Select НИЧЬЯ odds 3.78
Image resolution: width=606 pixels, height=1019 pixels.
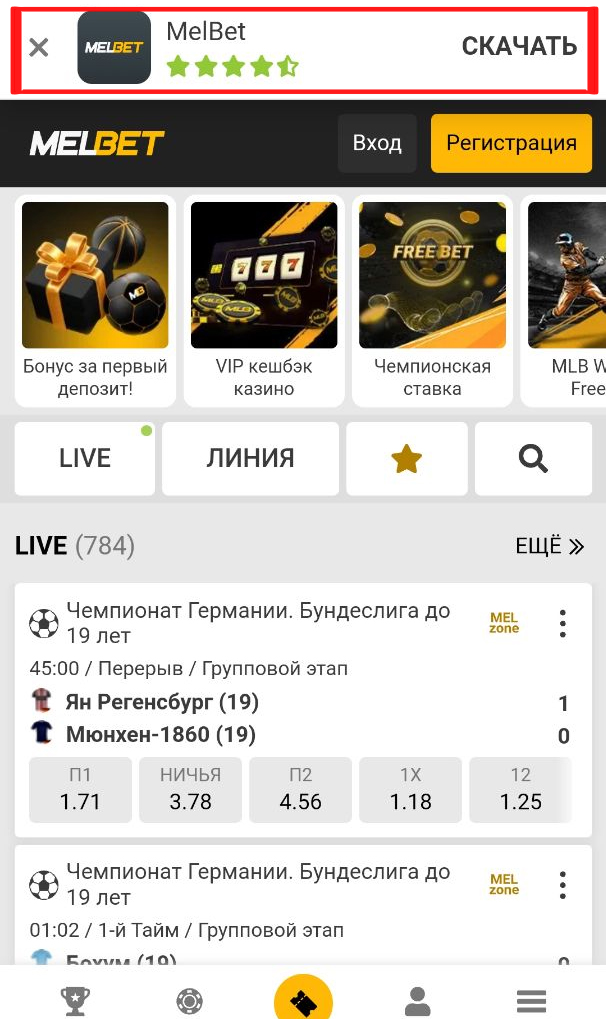pyautogui.click(x=190, y=789)
